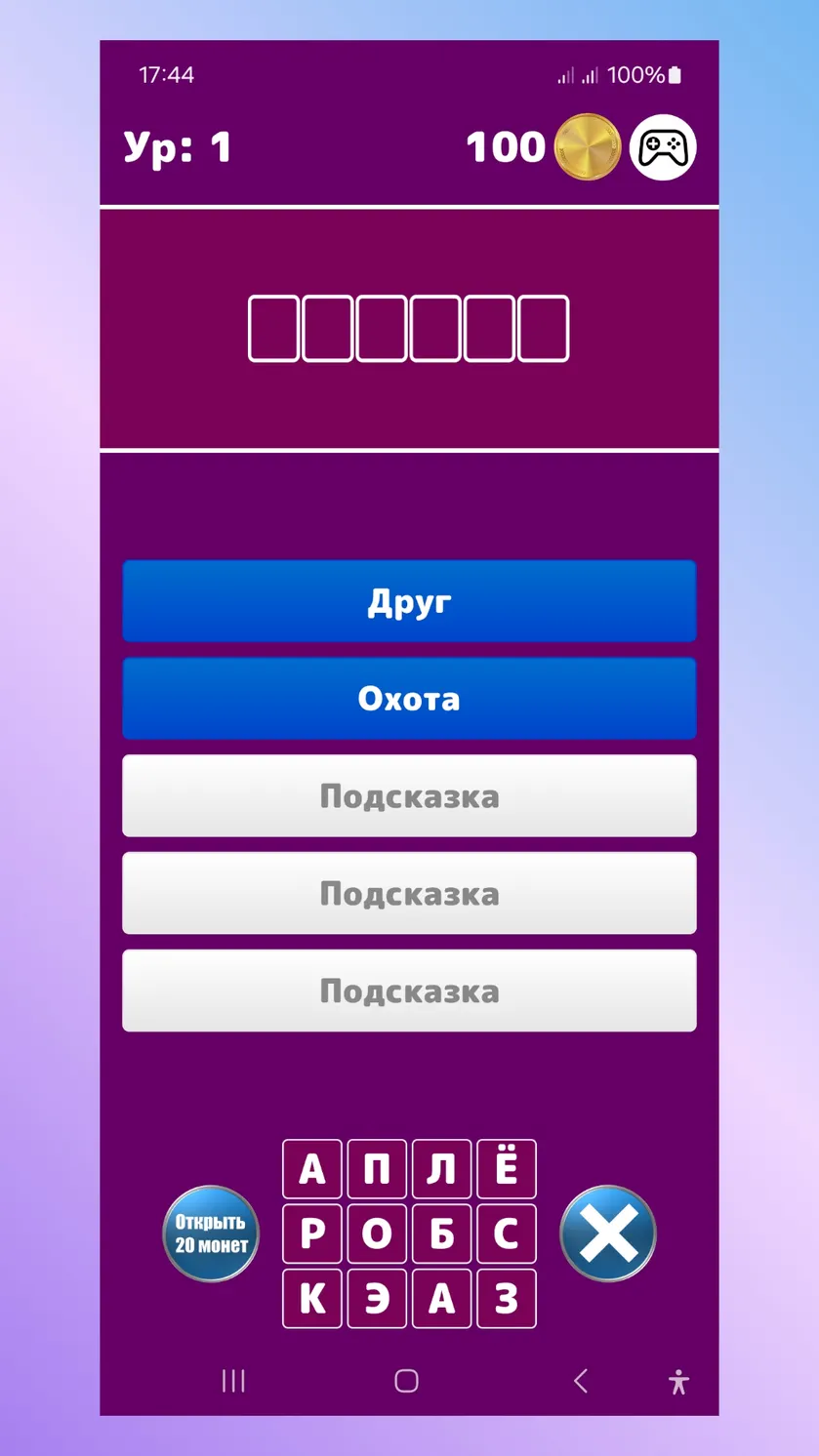Pick the letter П tile
The width and height of the screenshot is (819, 1456).
point(377,1169)
